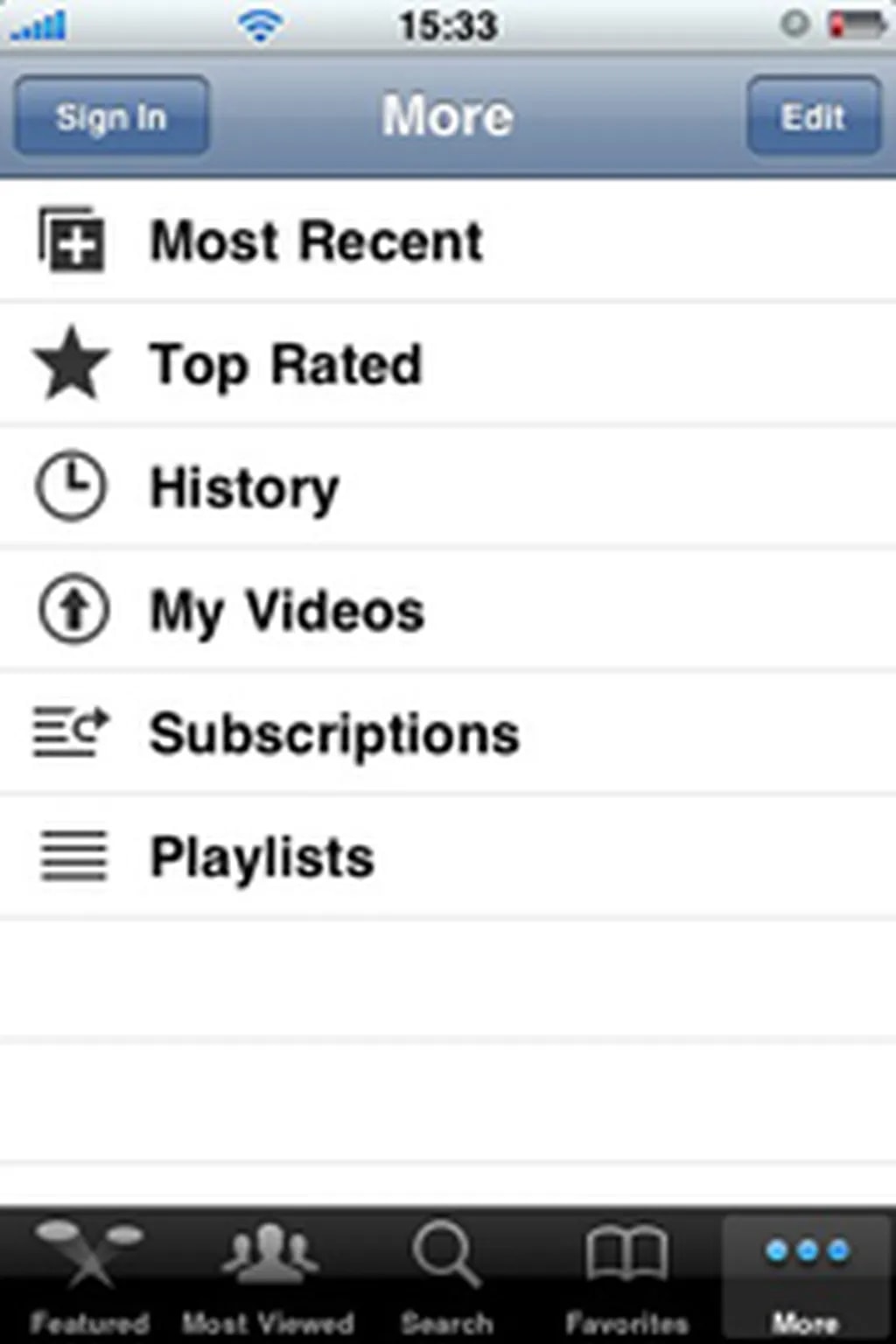Screen dimensions: 896x1344
Task: Tap the Sign In button
Action: tap(111, 116)
